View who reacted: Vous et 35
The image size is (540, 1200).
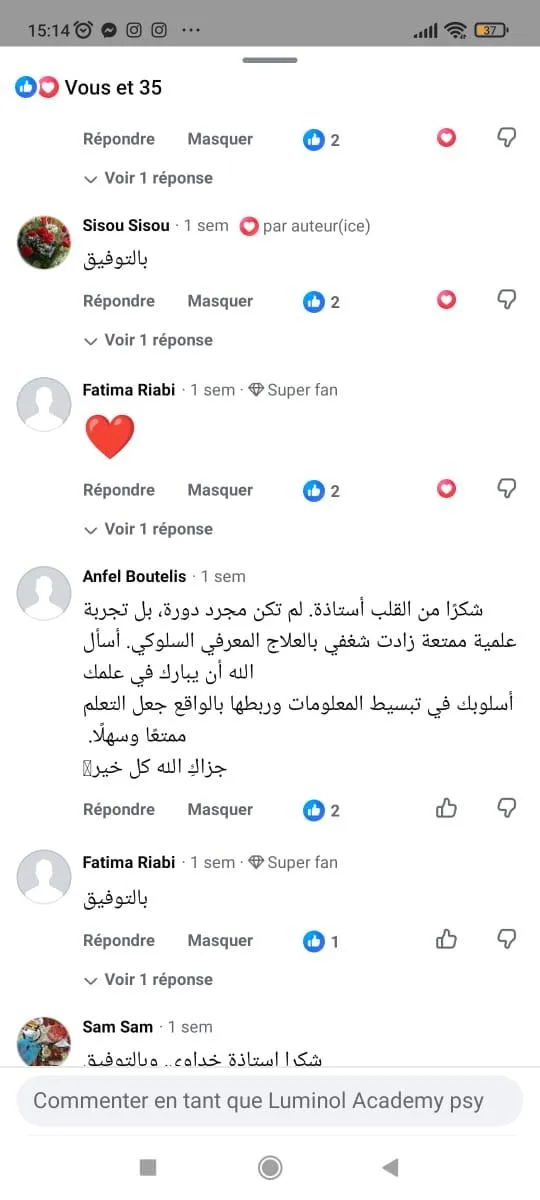(x=88, y=88)
